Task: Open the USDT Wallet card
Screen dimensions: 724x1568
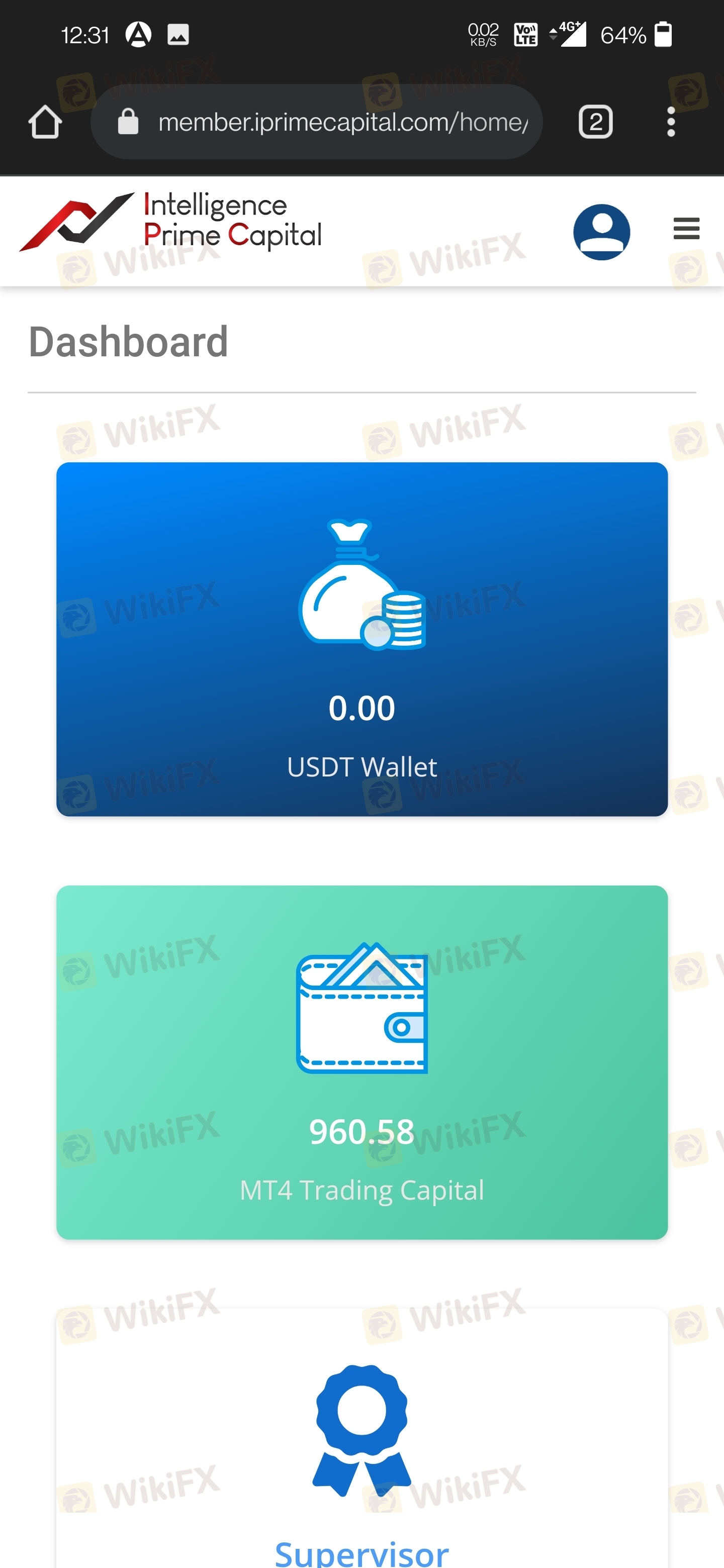Action: (x=363, y=639)
